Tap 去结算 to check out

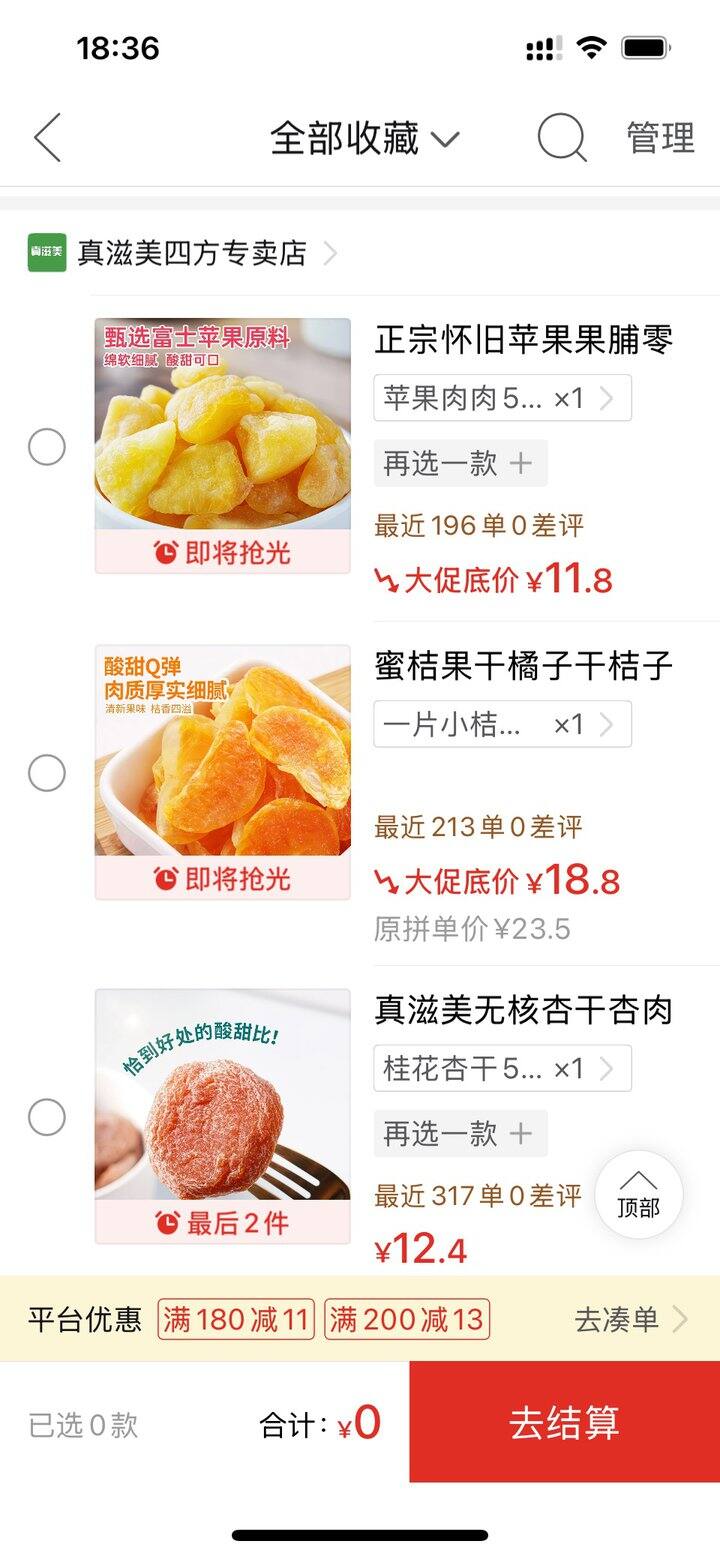[x=564, y=1421]
